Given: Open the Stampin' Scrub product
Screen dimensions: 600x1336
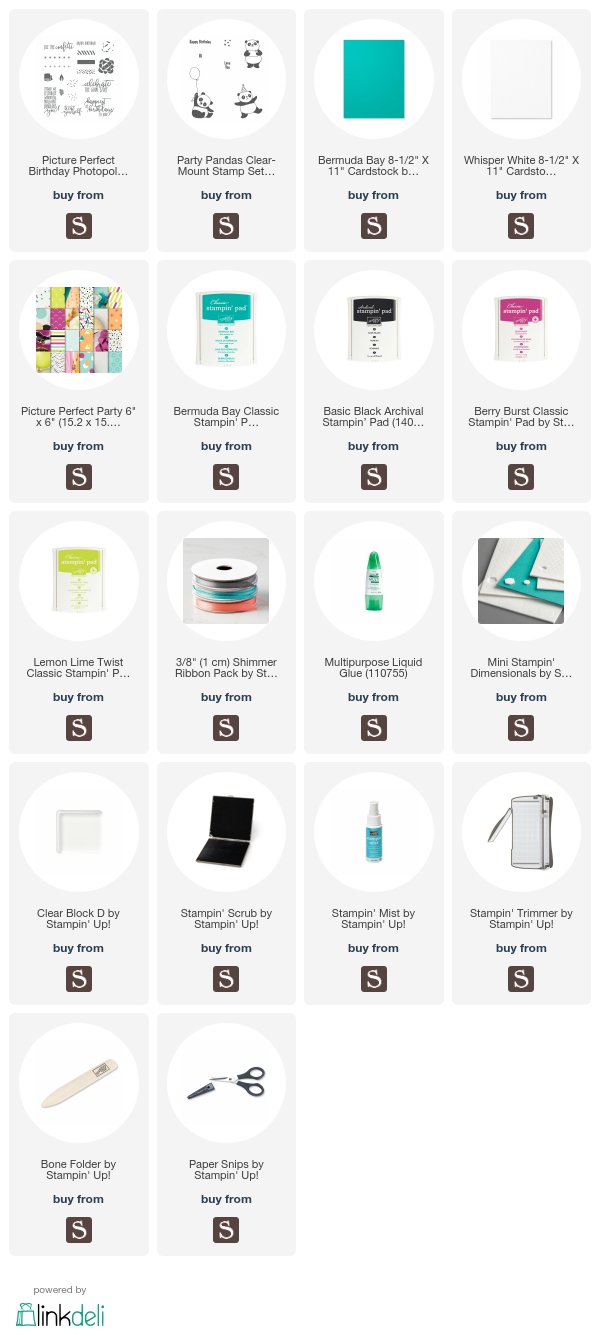Looking at the screenshot, I should tap(226, 883).
